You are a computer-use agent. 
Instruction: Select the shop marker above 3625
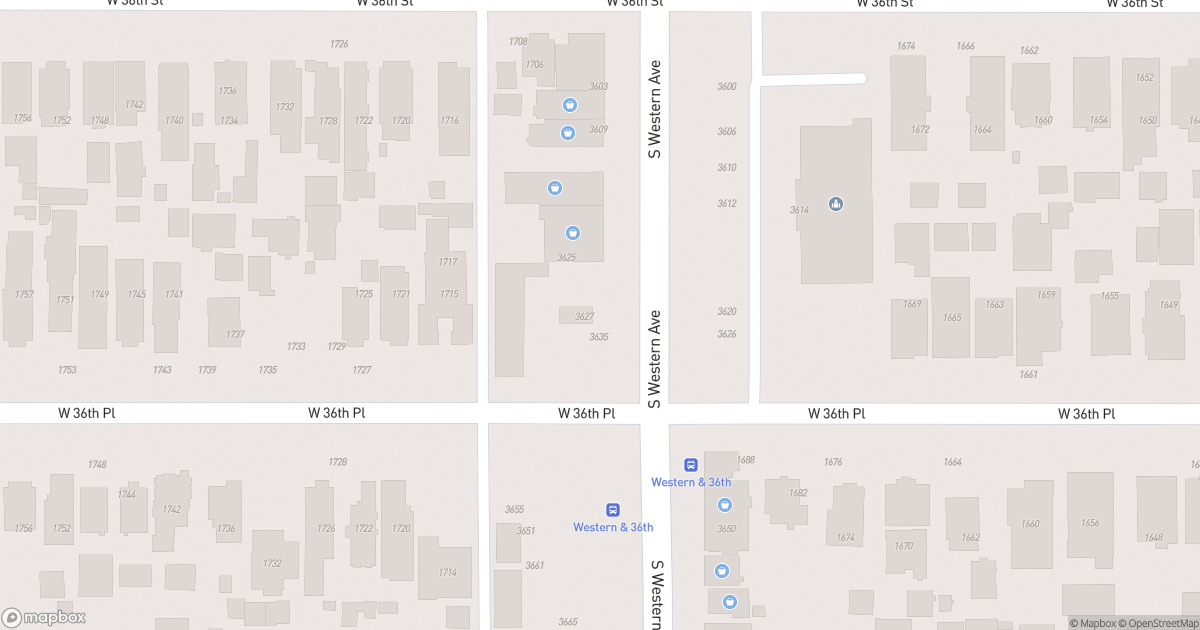[572, 233]
